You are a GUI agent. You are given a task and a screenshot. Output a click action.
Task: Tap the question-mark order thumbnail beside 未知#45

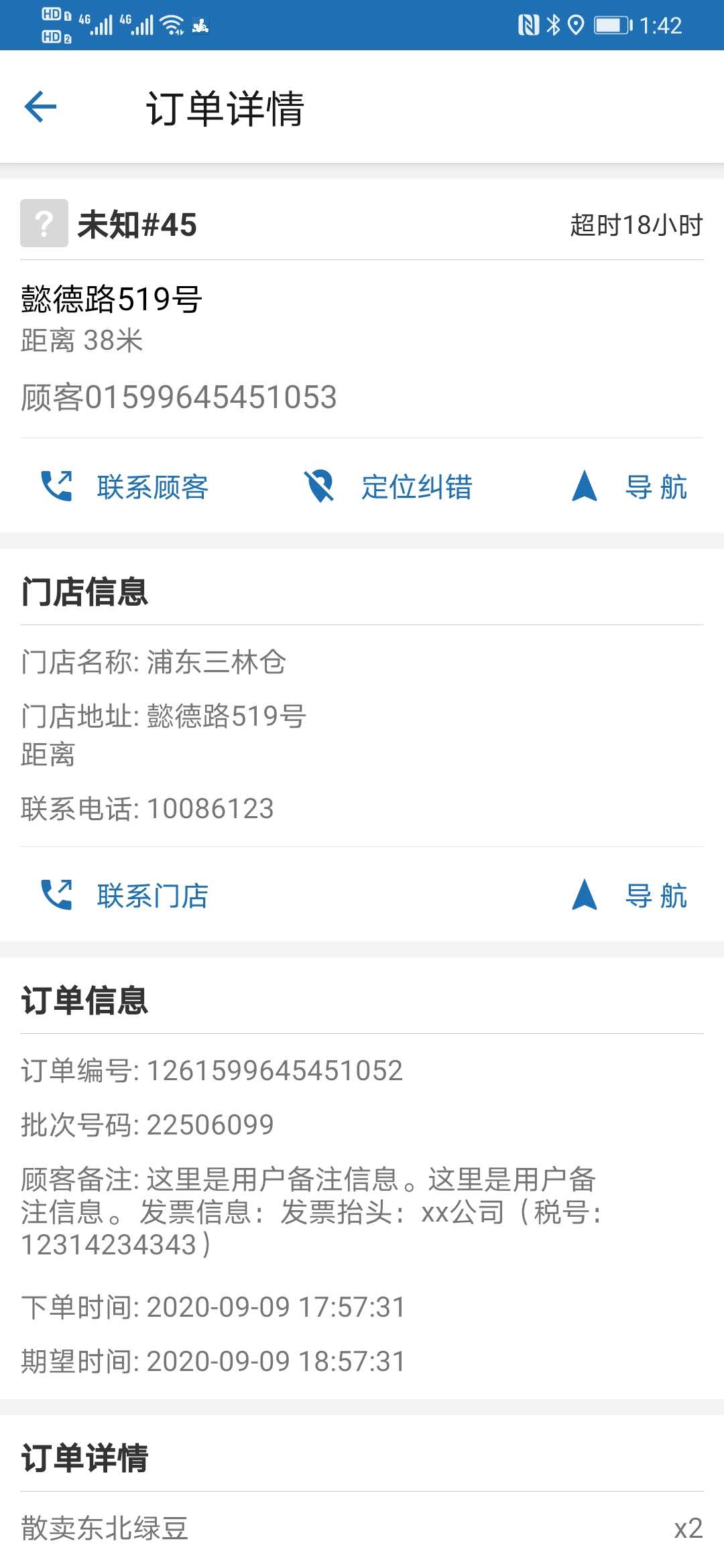pos(43,224)
